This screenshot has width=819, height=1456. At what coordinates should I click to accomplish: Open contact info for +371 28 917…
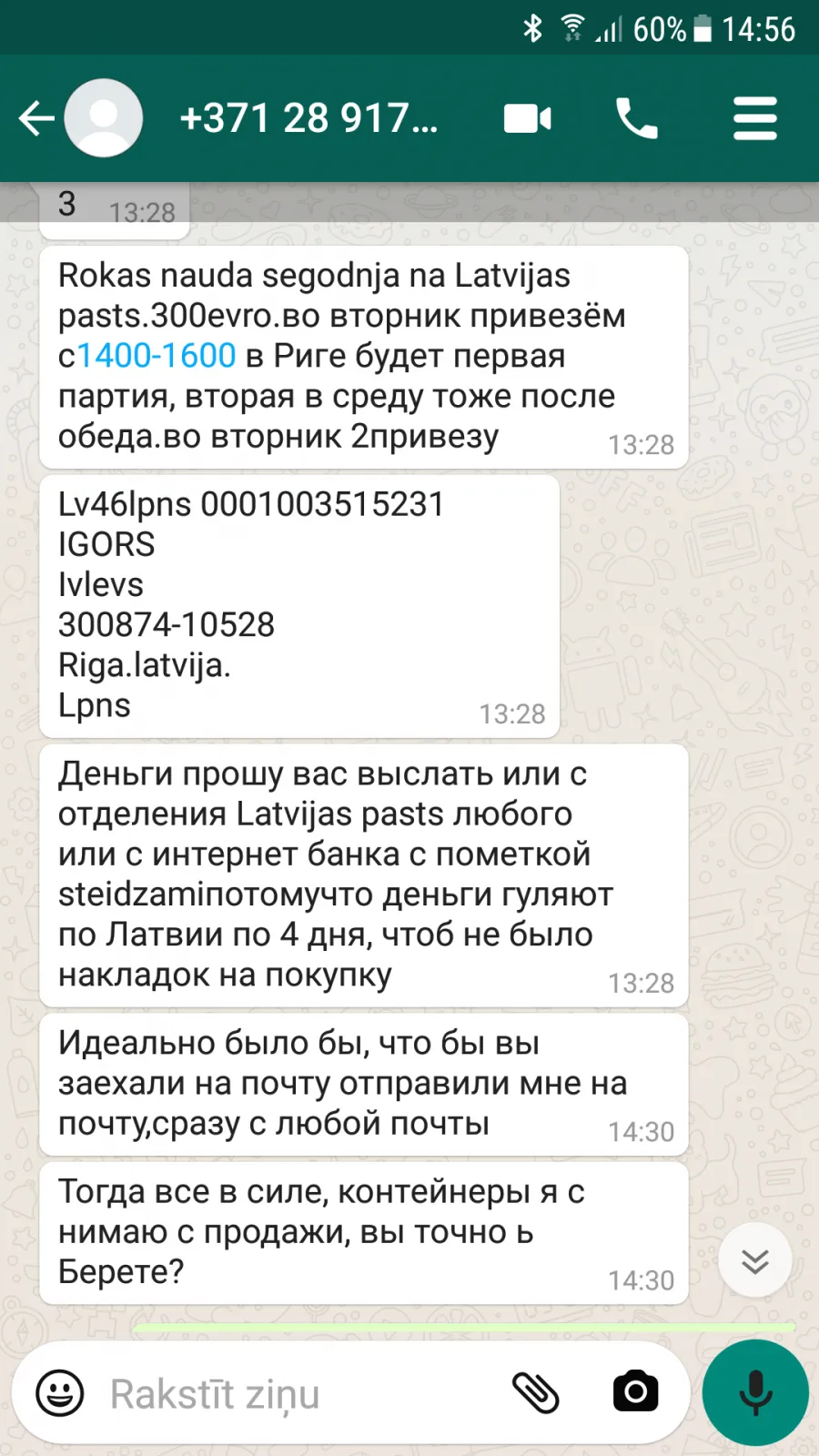pyautogui.click(x=308, y=118)
